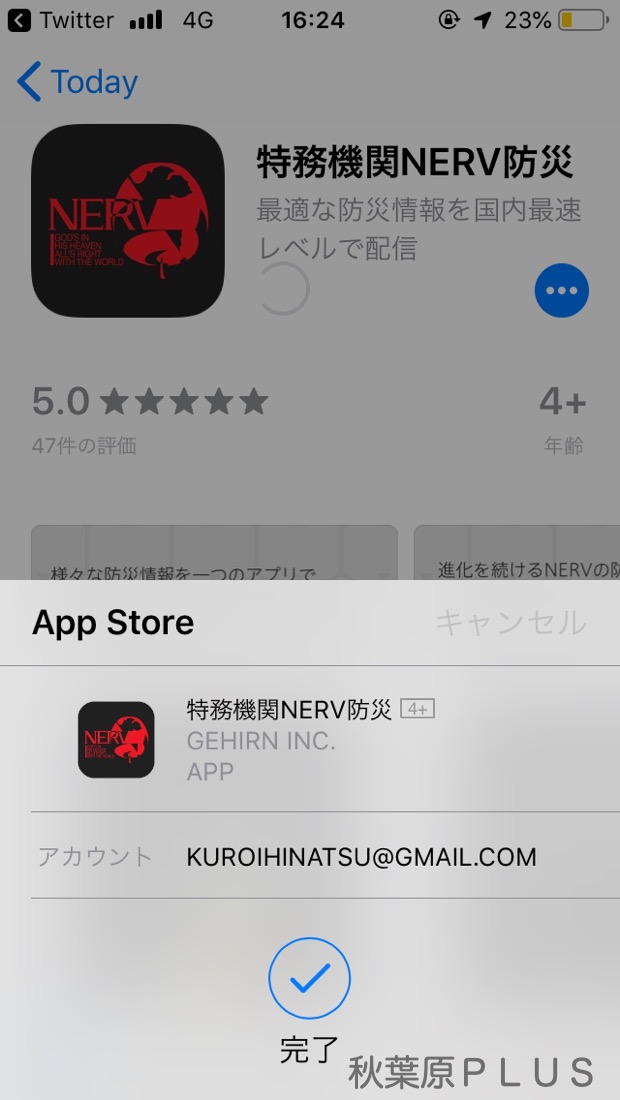620x1100 pixels.
Task: Open the blue more-options button
Action: (x=562, y=291)
